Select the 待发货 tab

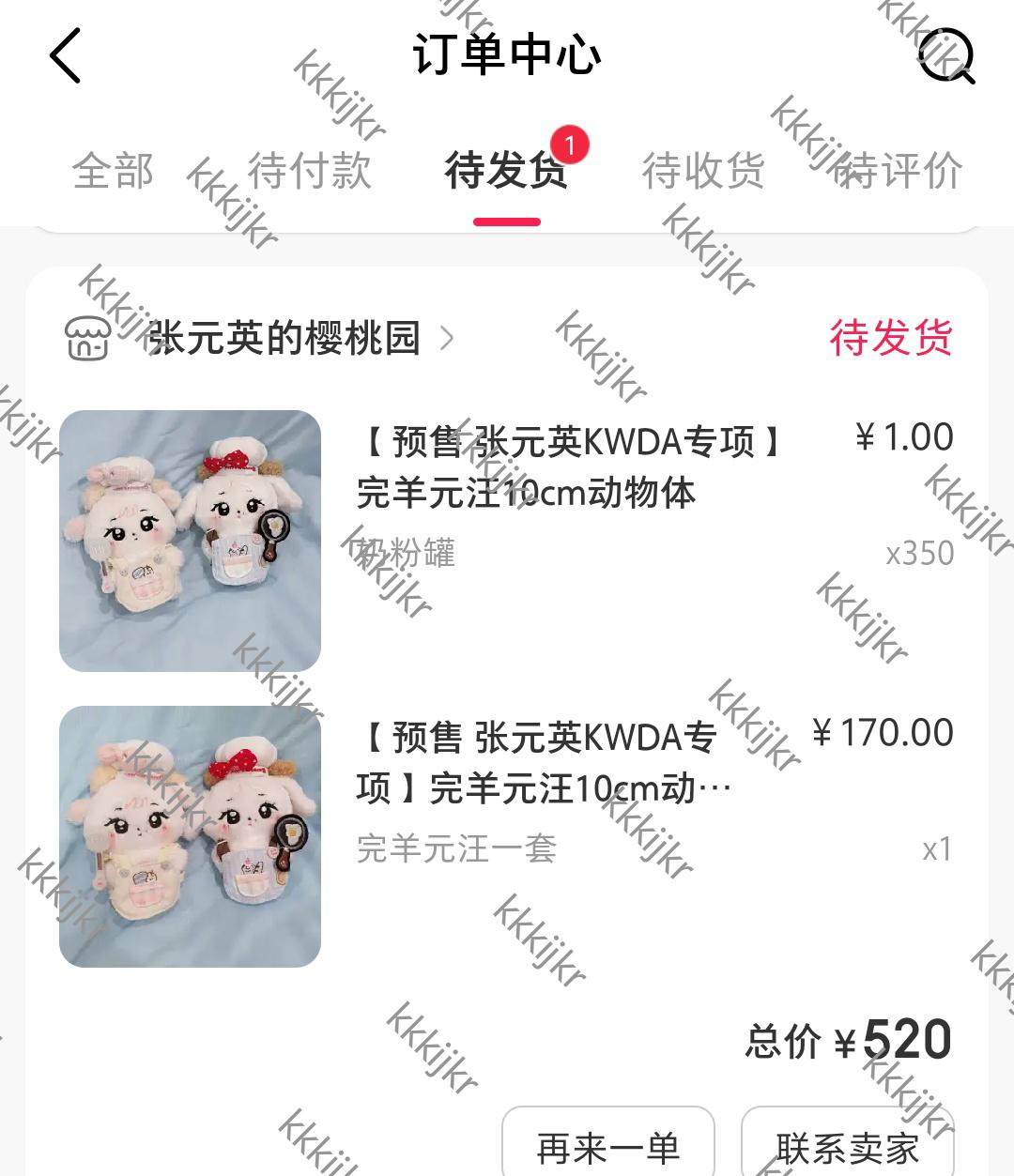tap(507, 172)
